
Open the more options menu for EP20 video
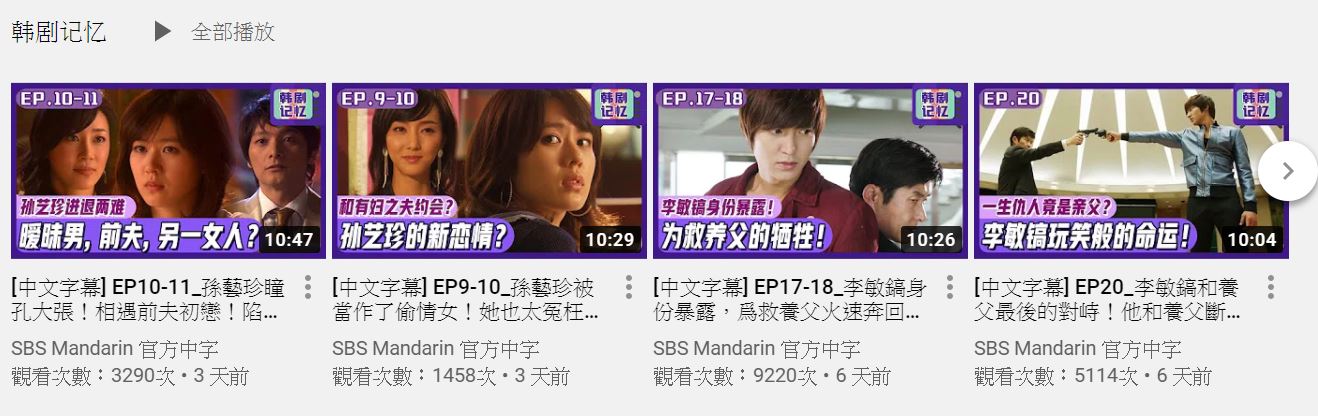[x=1270, y=288]
